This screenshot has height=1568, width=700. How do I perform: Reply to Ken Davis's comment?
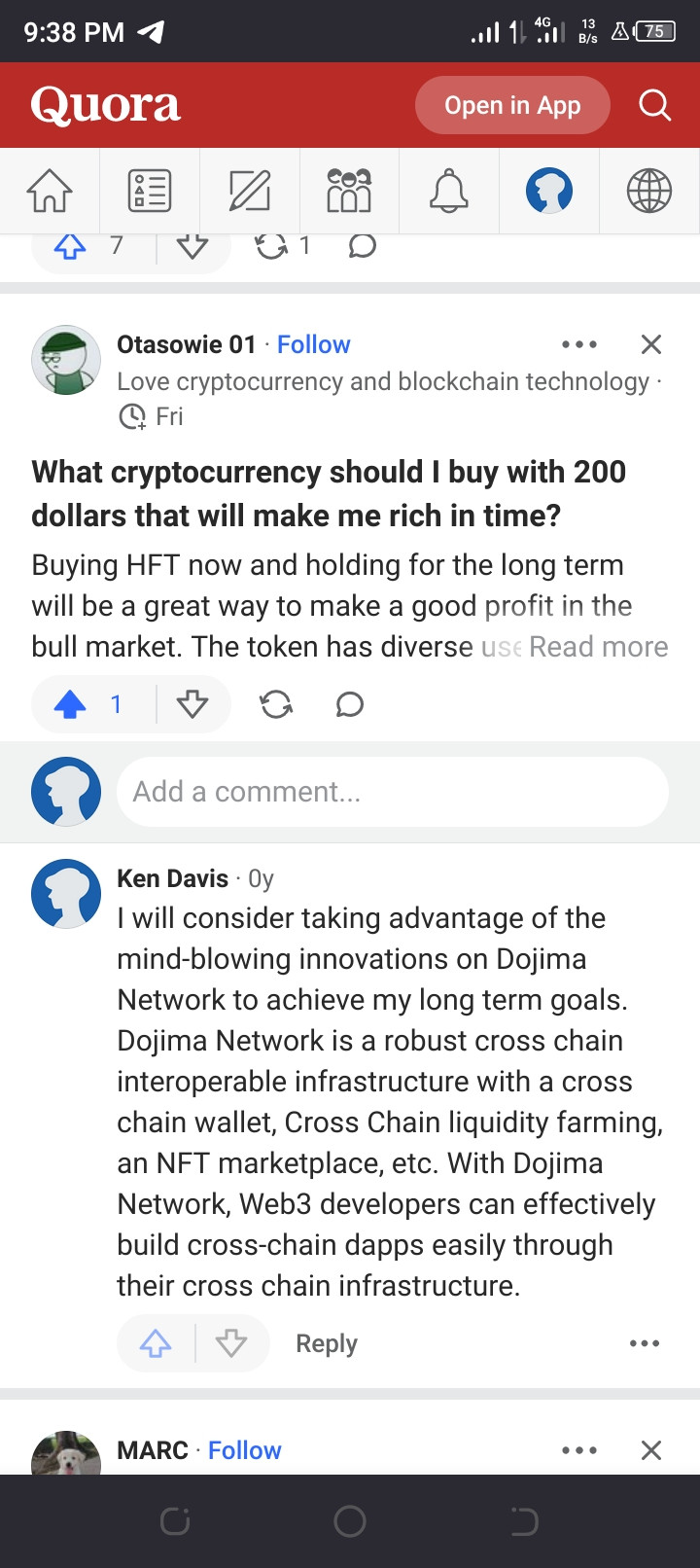click(x=327, y=1343)
